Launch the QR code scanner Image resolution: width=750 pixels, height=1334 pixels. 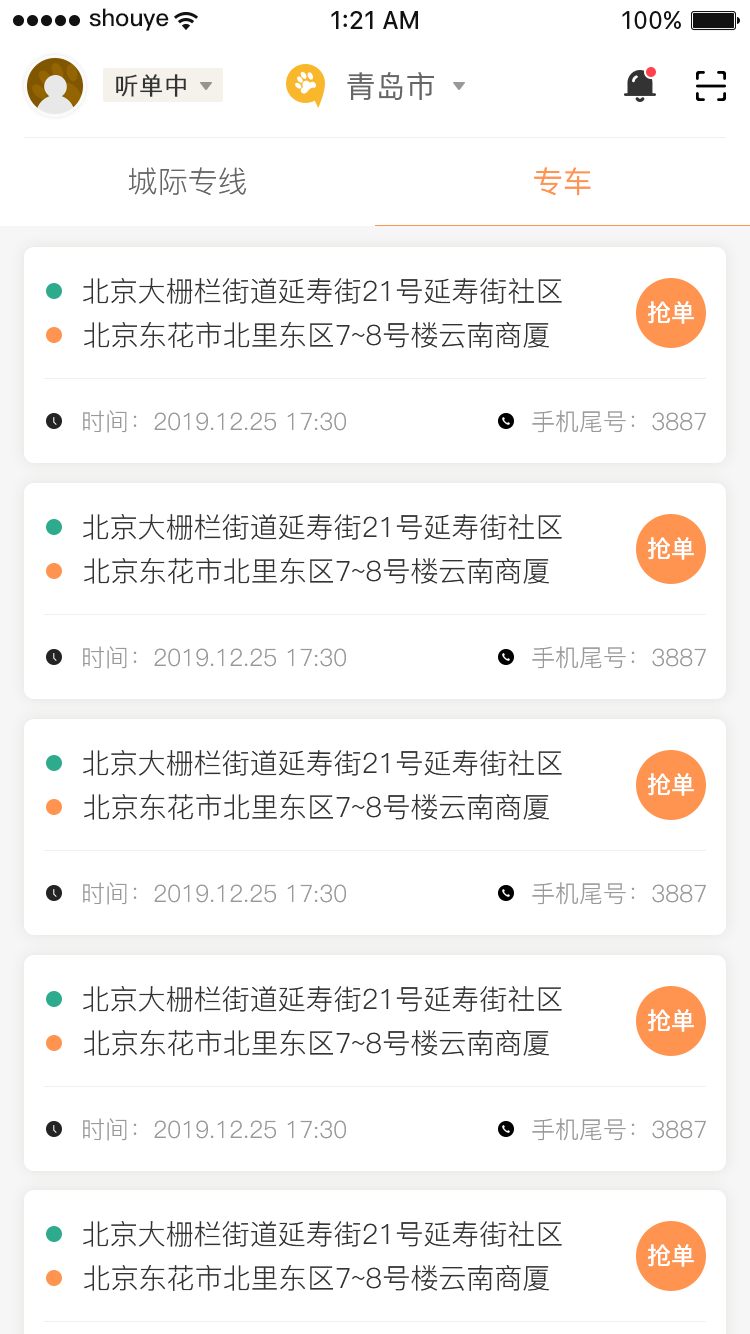pos(710,86)
